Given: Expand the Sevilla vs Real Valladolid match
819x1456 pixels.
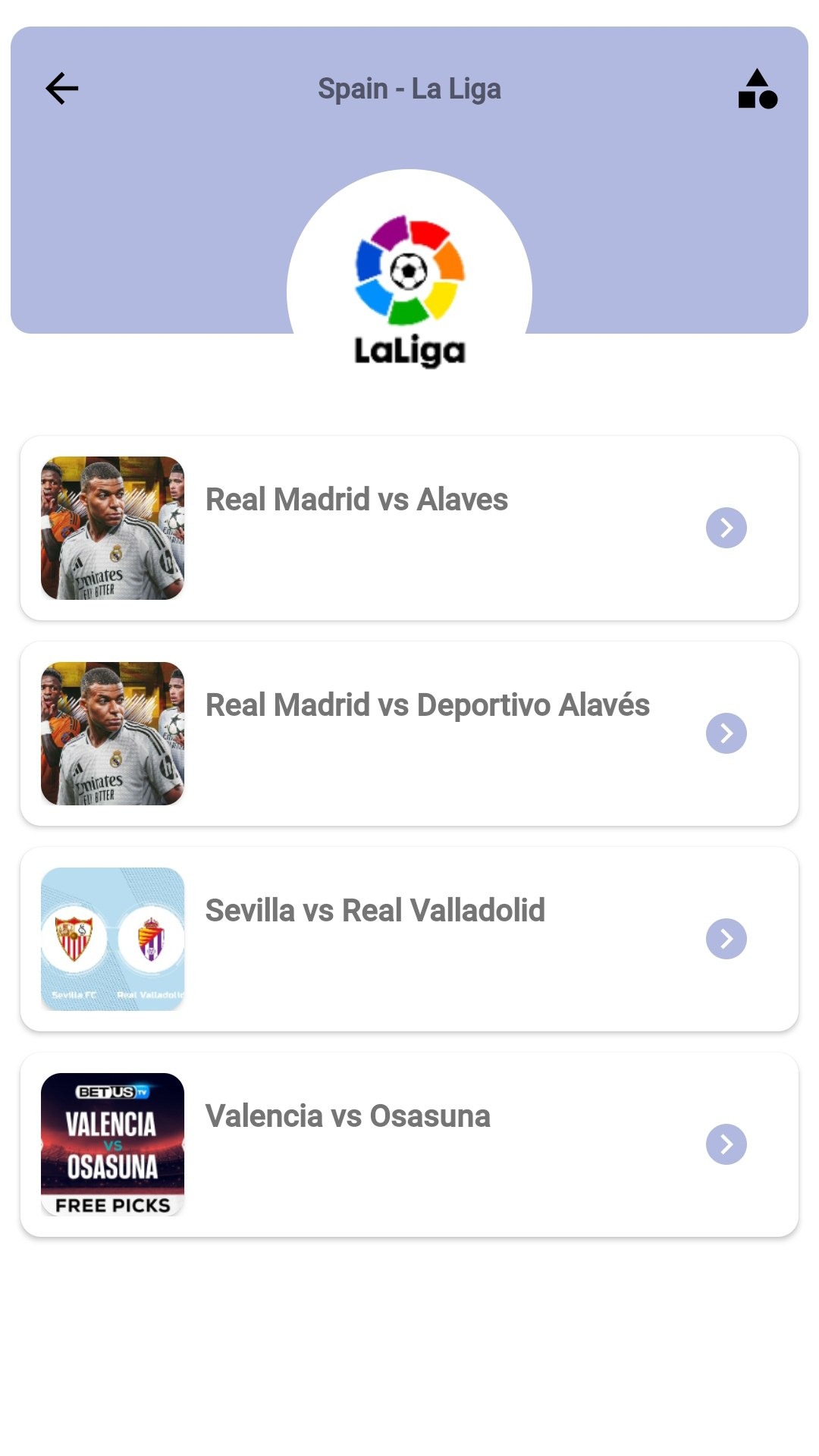Looking at the screenshot, I should click(x=727, y=938).
